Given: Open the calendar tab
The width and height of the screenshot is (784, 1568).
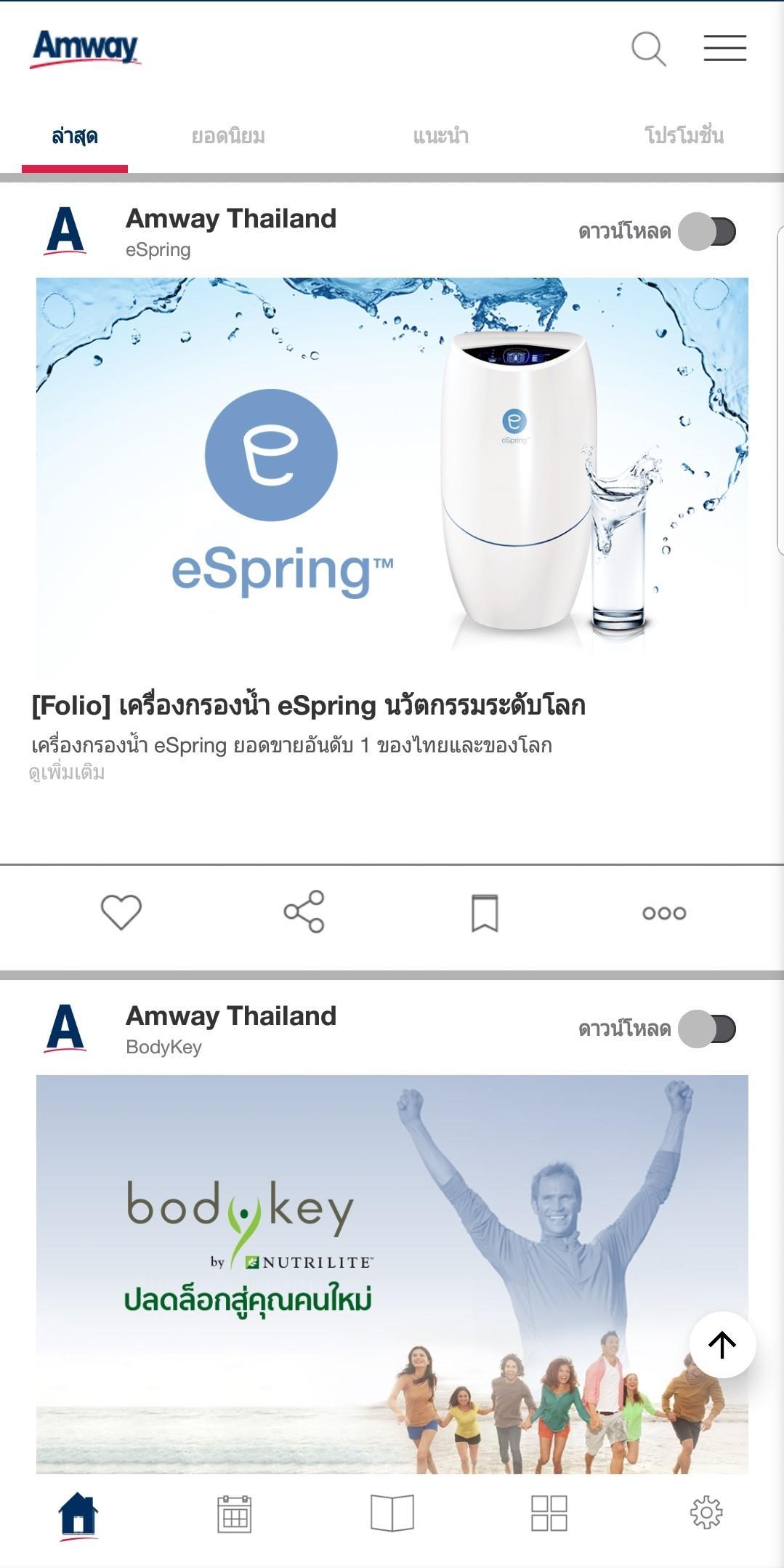Looking at the screenshot, I should click(235, 1513).
